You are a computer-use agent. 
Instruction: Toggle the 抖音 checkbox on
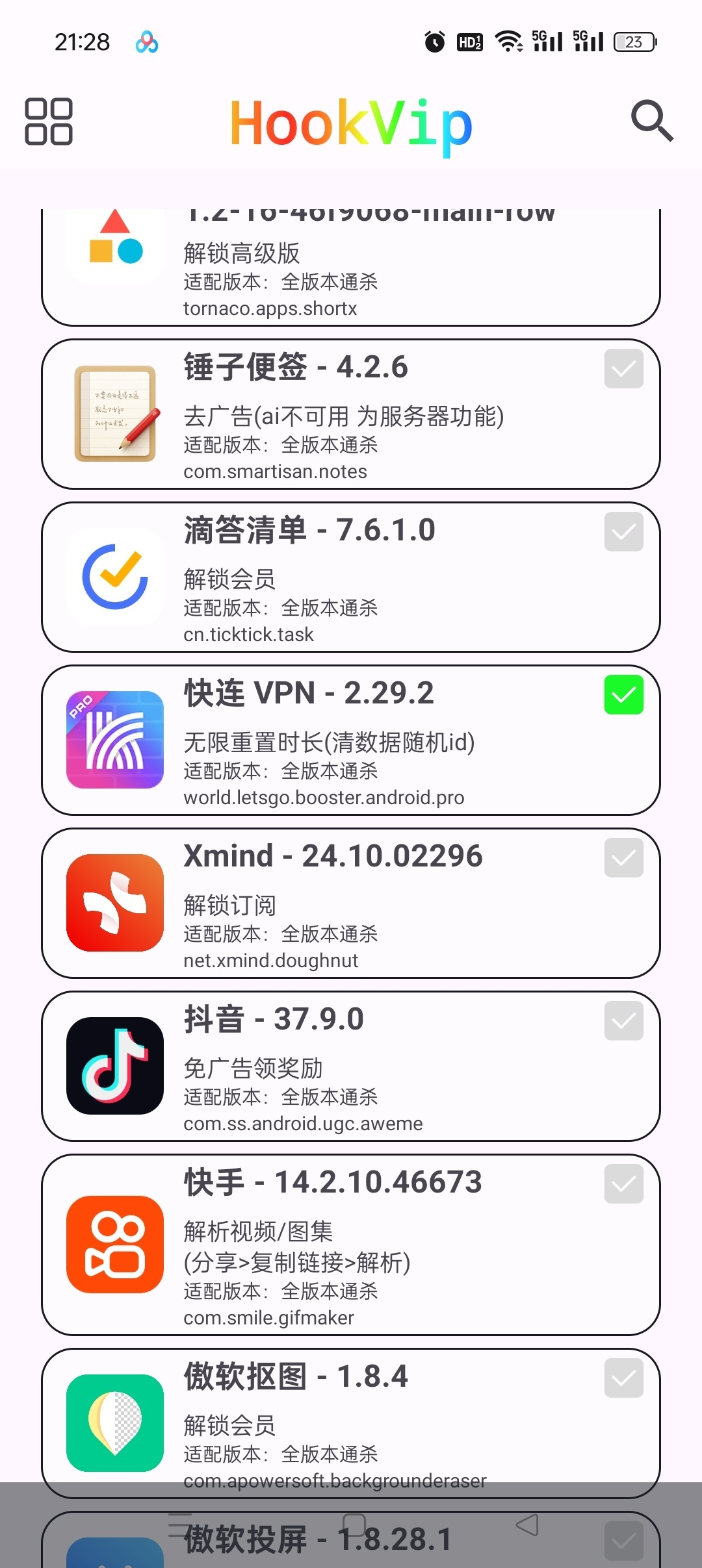point(624,1022)
